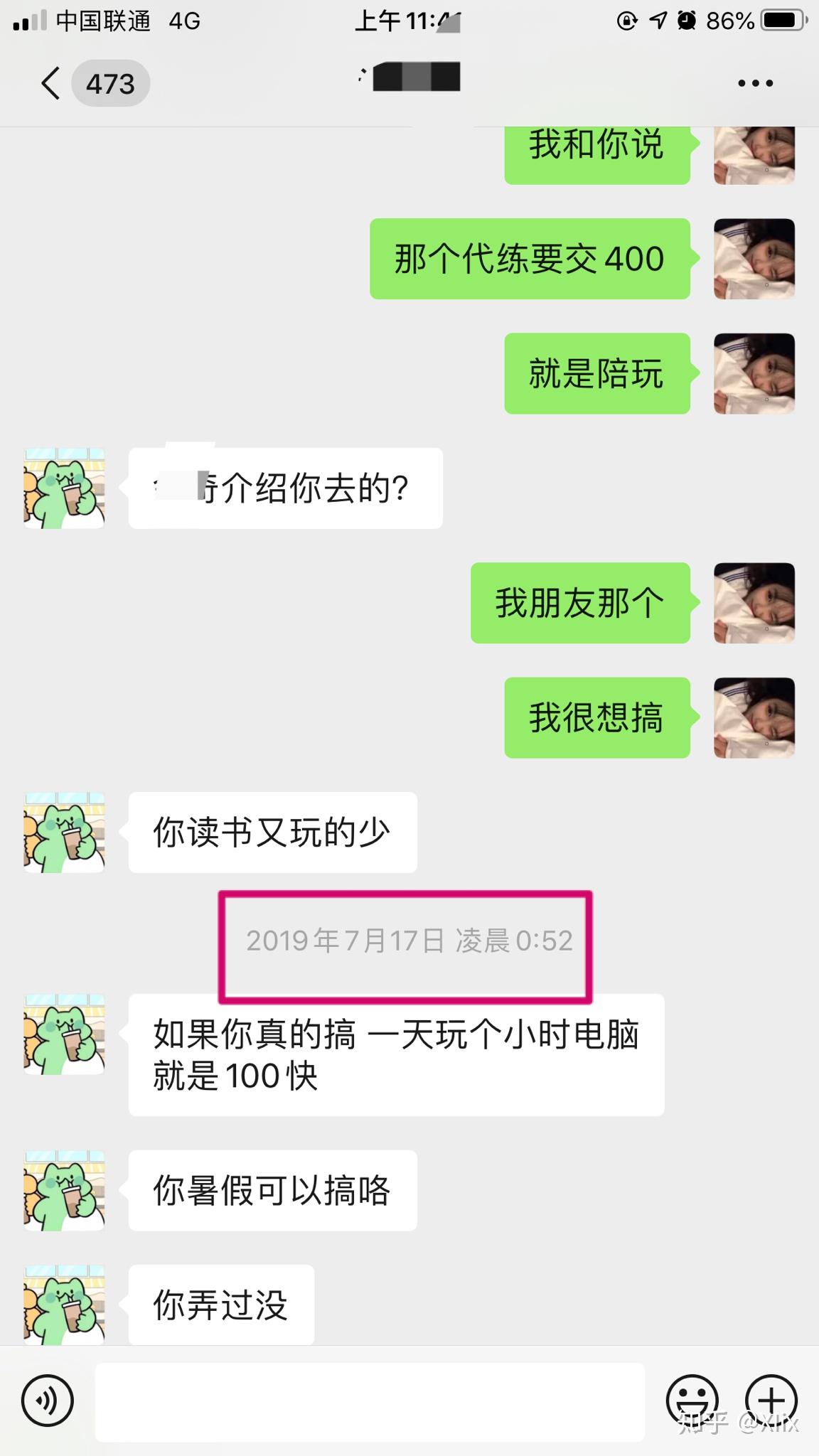This screenshot has height=1456, width=819.
Task: Go back to the chat list
Action: [x=51, y=84]
